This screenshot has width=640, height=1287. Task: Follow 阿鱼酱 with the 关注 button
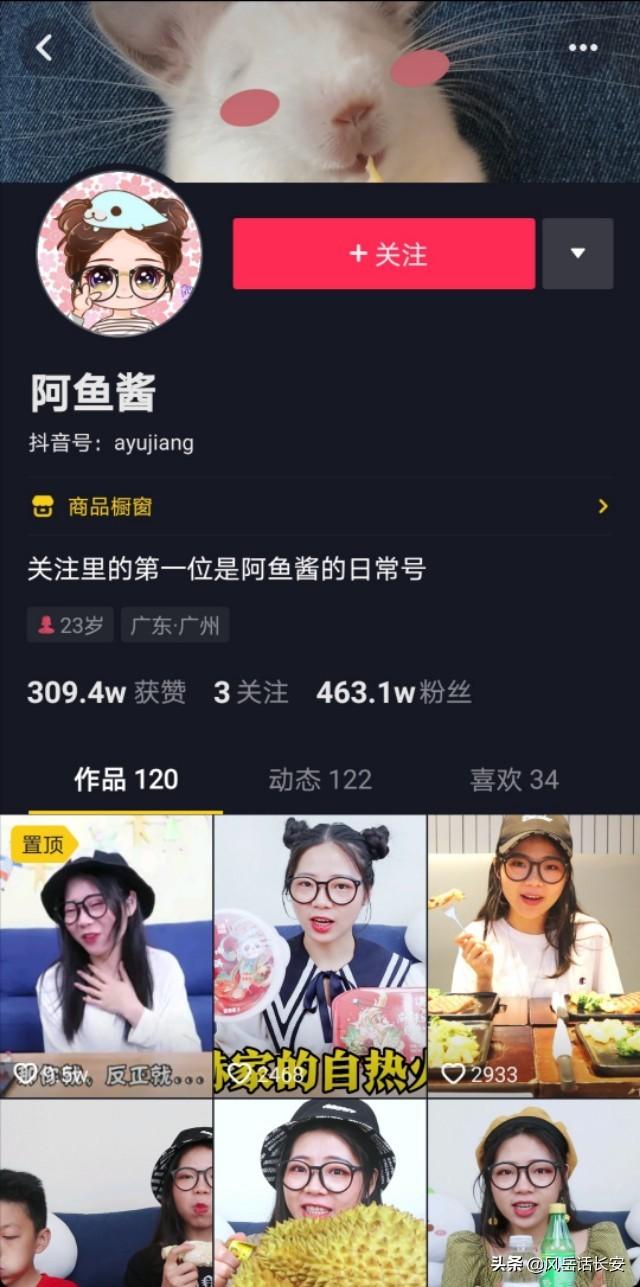(x=384, y=254)
